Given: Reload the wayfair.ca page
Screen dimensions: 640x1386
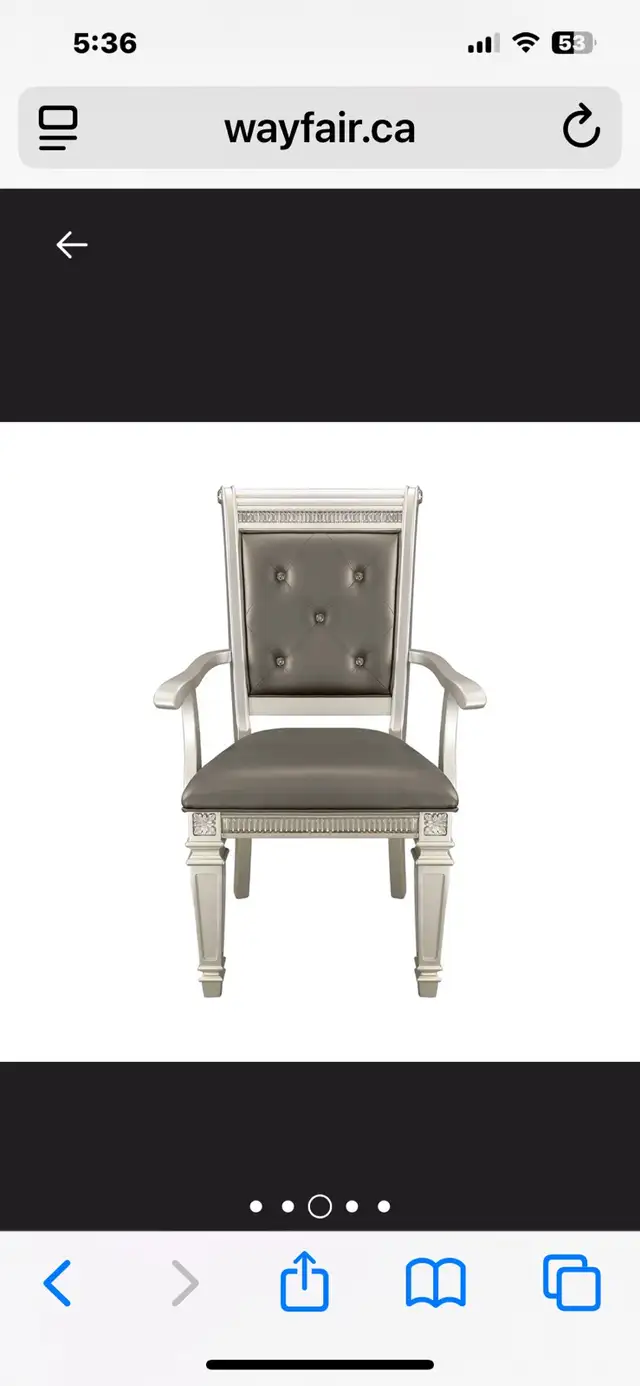Looking at the screenshot, I should [x=580, y=128].
